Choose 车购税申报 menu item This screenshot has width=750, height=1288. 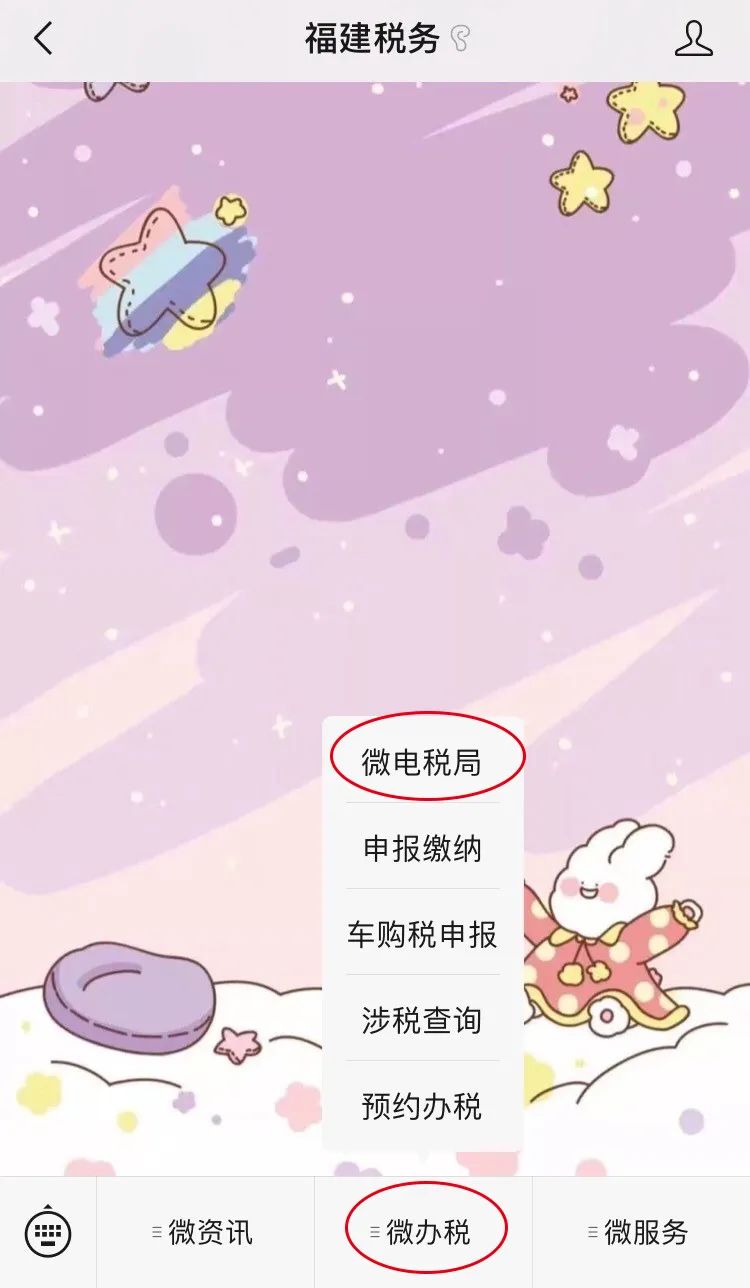pyautogui.click(x=422, y=934)
